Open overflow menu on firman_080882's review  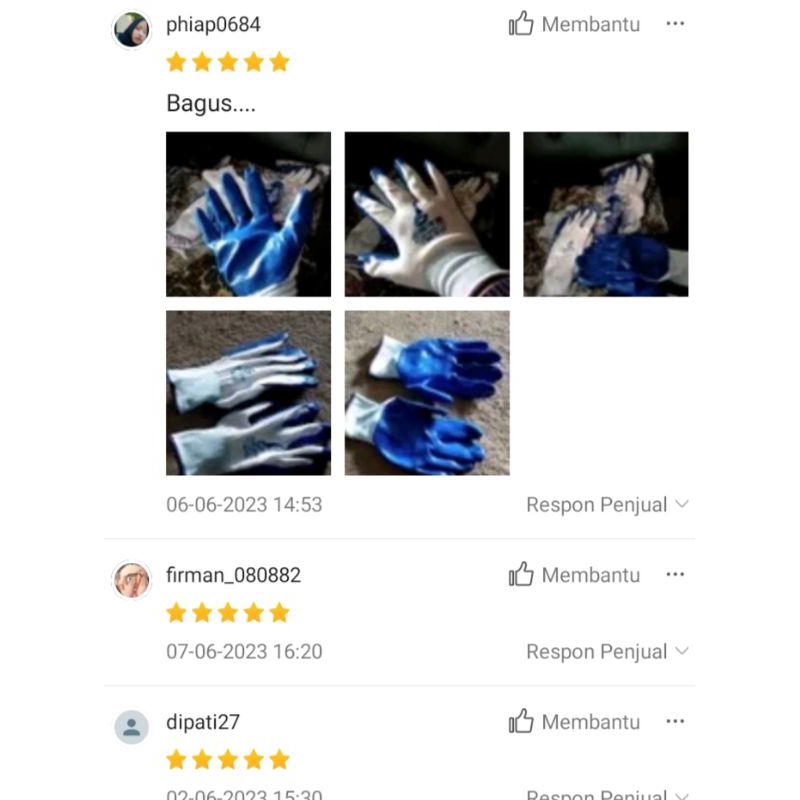pyautogui.click(x=676, y=574)
